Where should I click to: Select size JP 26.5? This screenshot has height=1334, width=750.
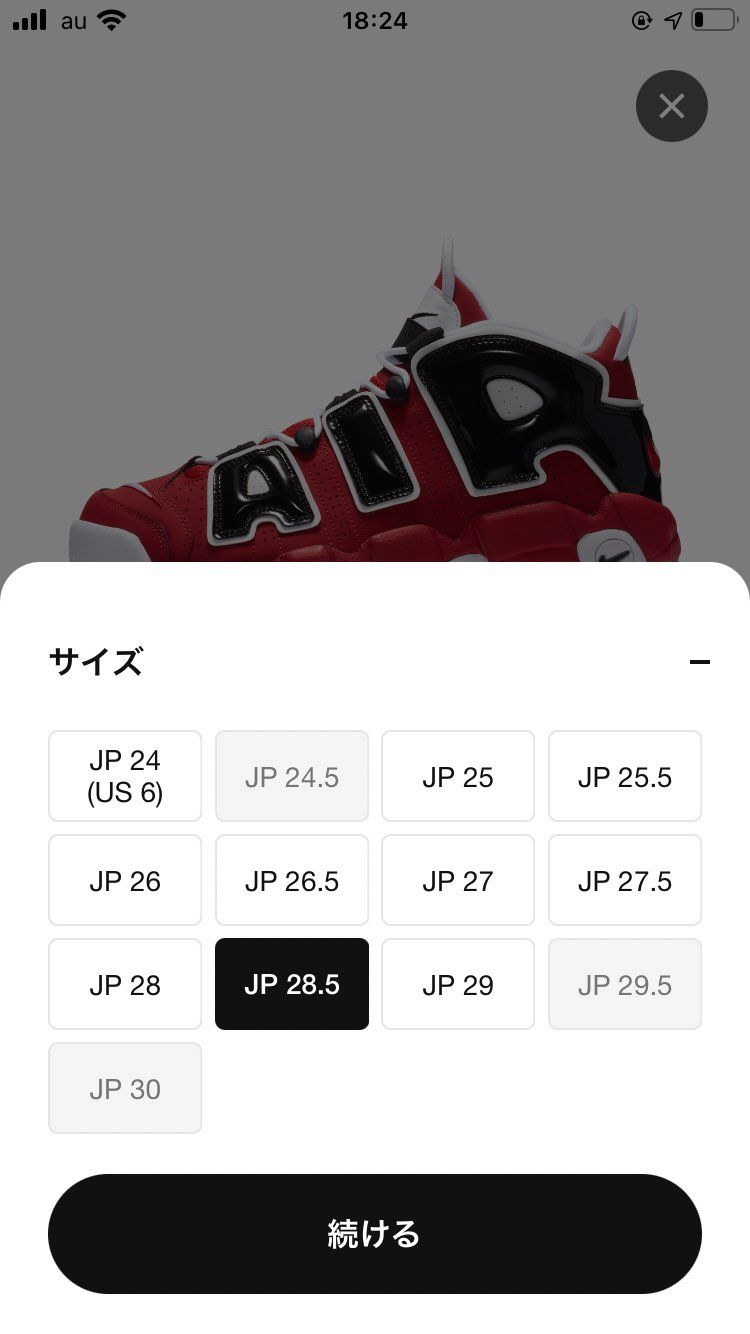pyautogui.click(x=291, y=880)
